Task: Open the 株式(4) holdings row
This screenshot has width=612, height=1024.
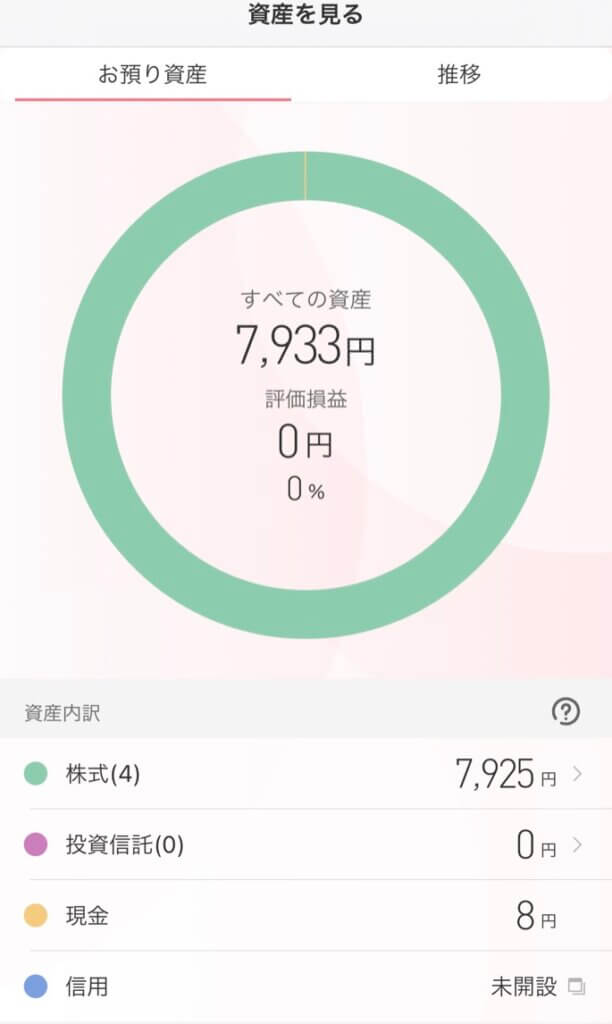Action: pyautogui.click(x=306, y=774)
